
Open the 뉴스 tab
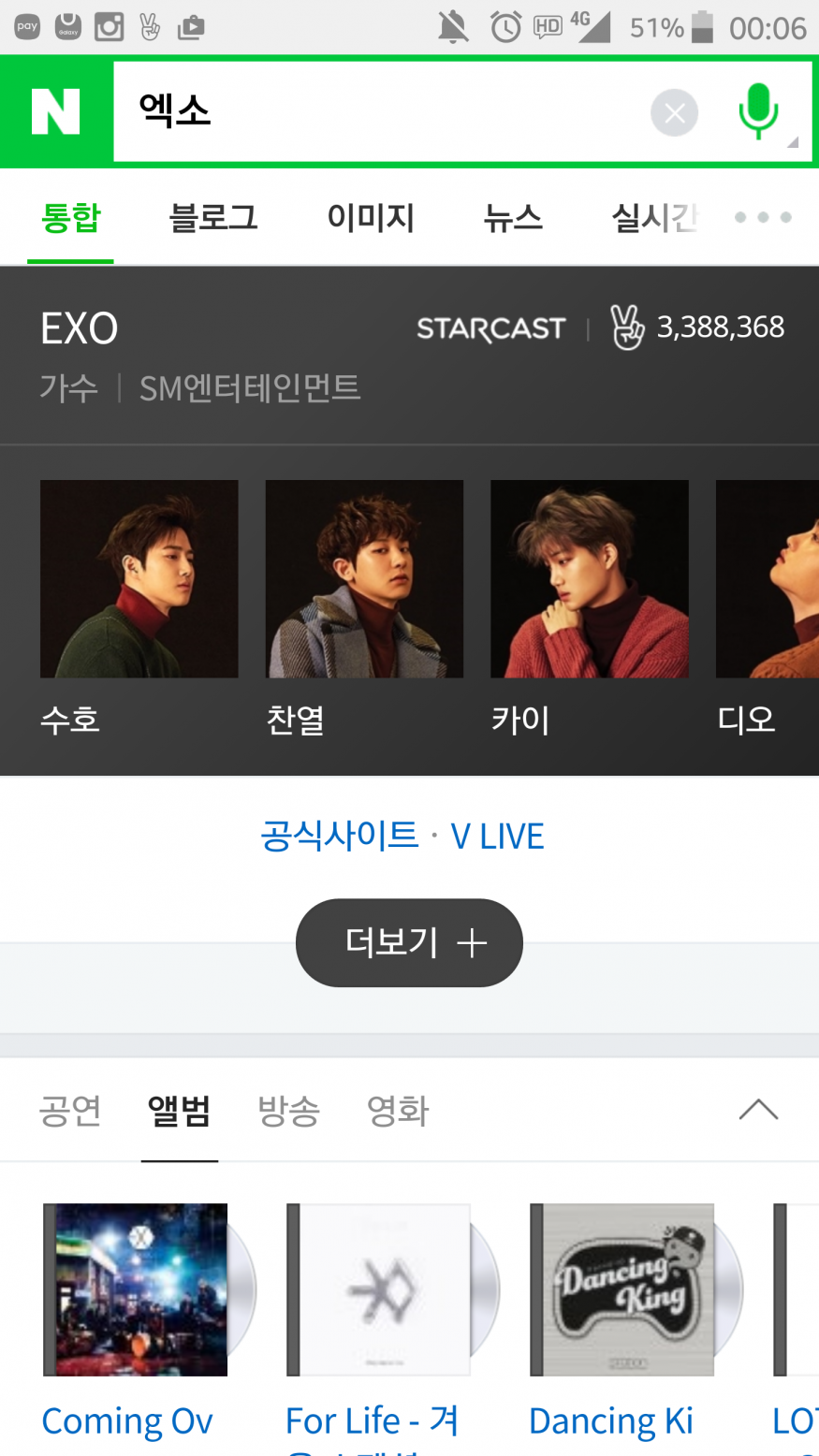(513, 218)
